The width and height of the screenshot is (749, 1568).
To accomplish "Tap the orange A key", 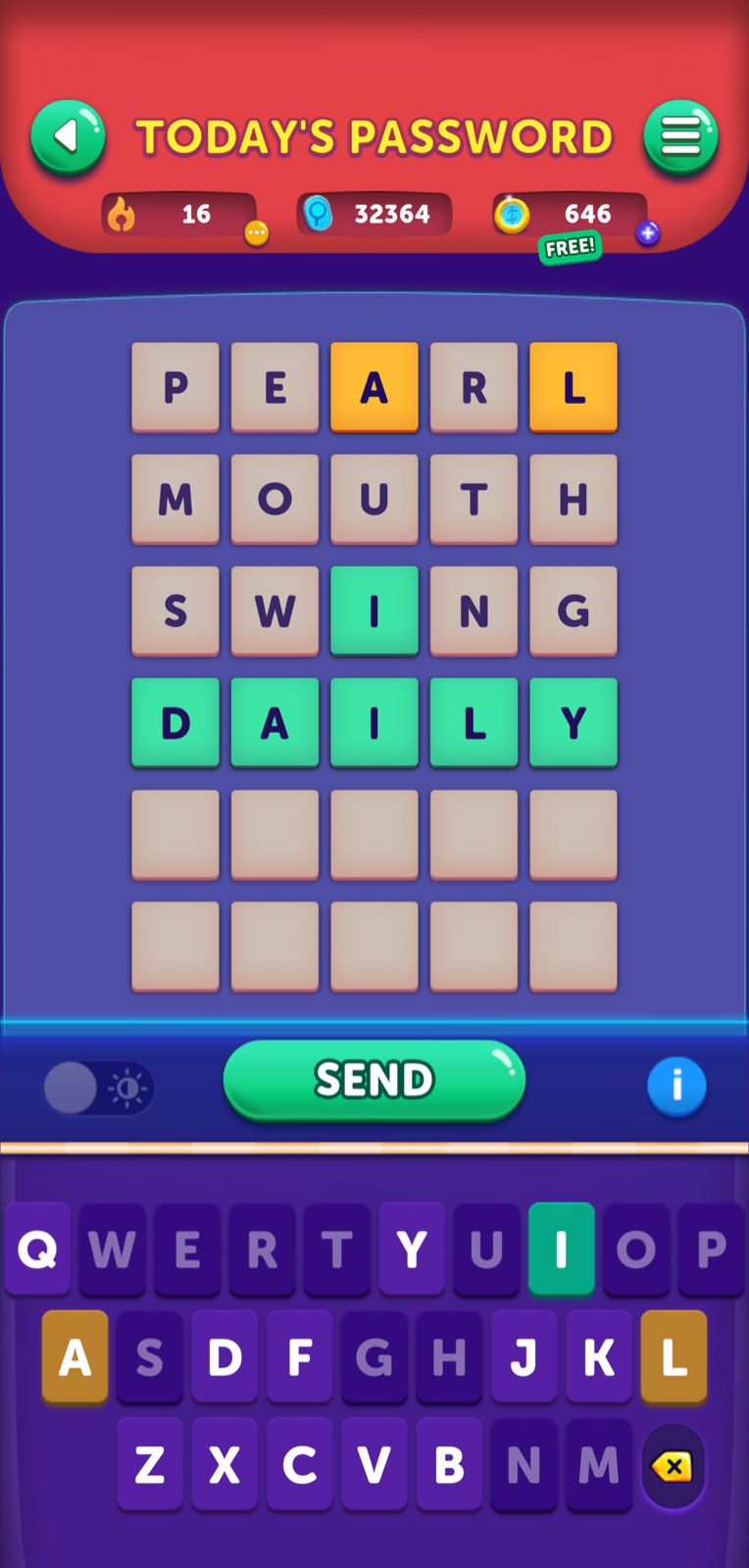I will (x=75, y=1357).
